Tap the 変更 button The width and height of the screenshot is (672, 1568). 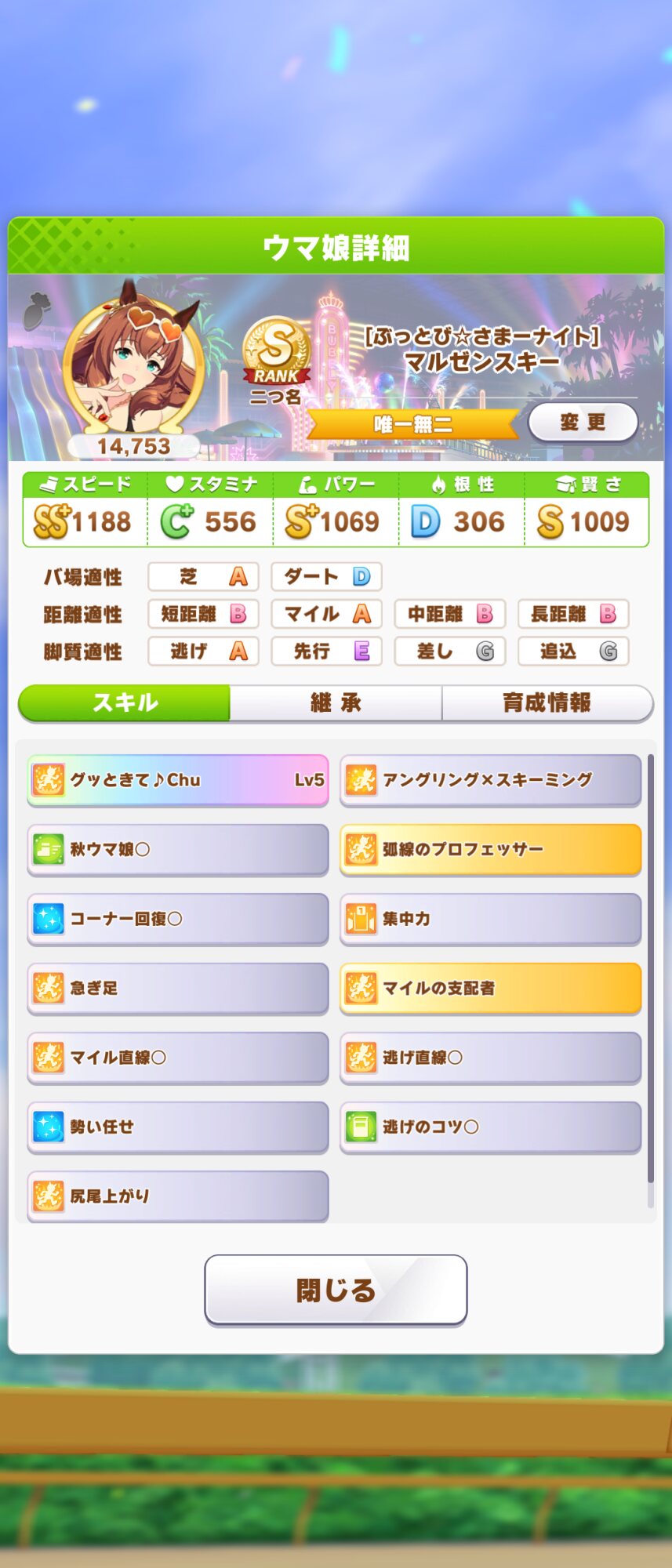coord(583,423)
